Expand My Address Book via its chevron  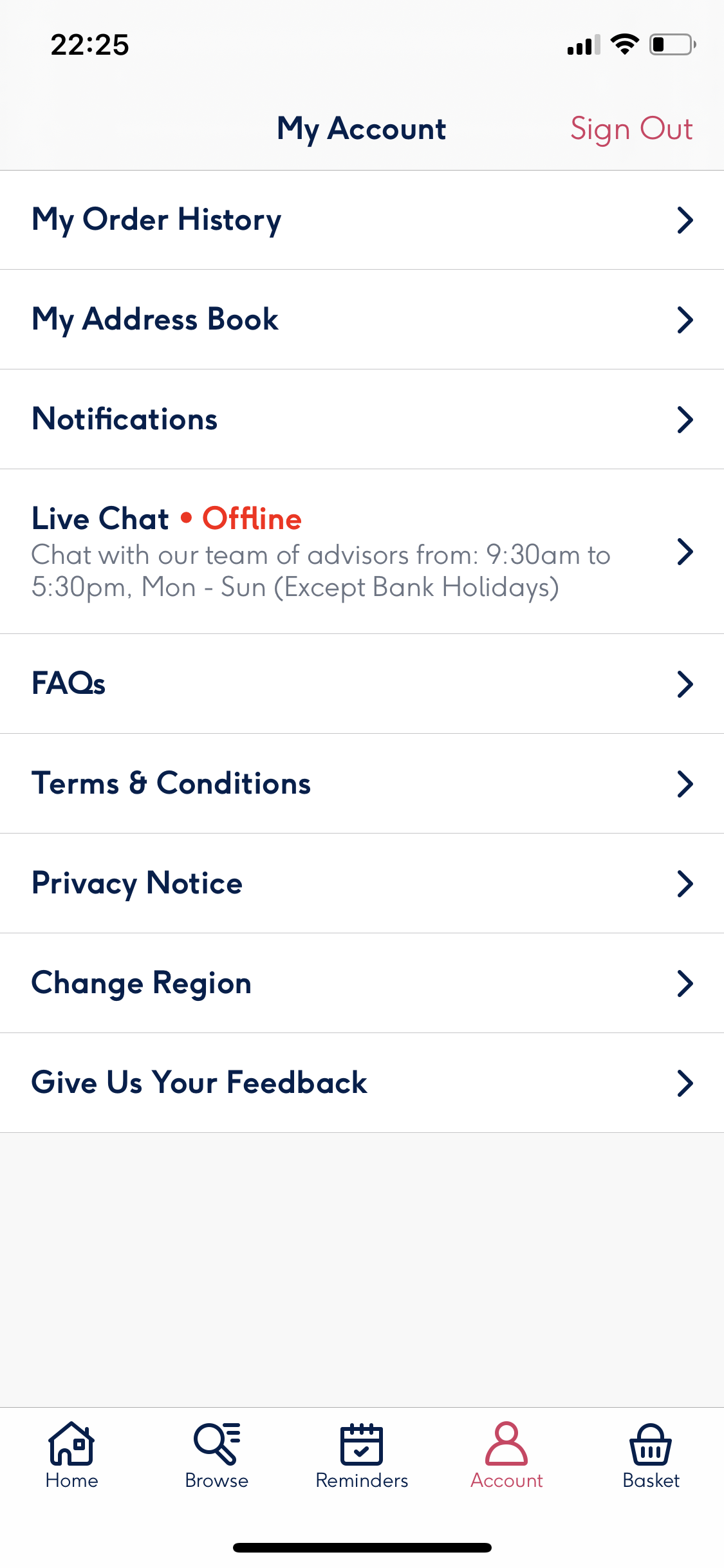pyautogui.click(x=685, y=319)
